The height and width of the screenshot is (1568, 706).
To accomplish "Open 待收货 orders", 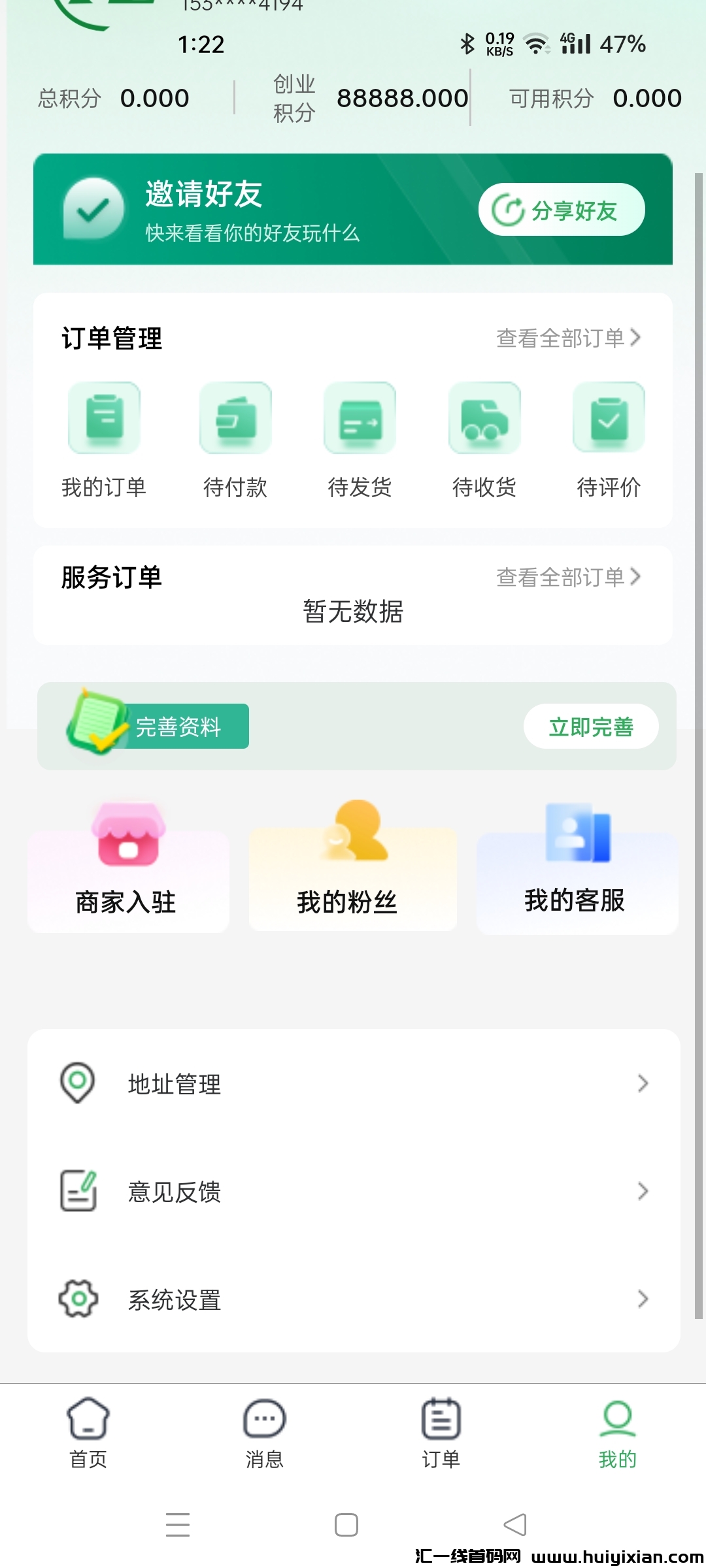I will (x=484, y=439).
